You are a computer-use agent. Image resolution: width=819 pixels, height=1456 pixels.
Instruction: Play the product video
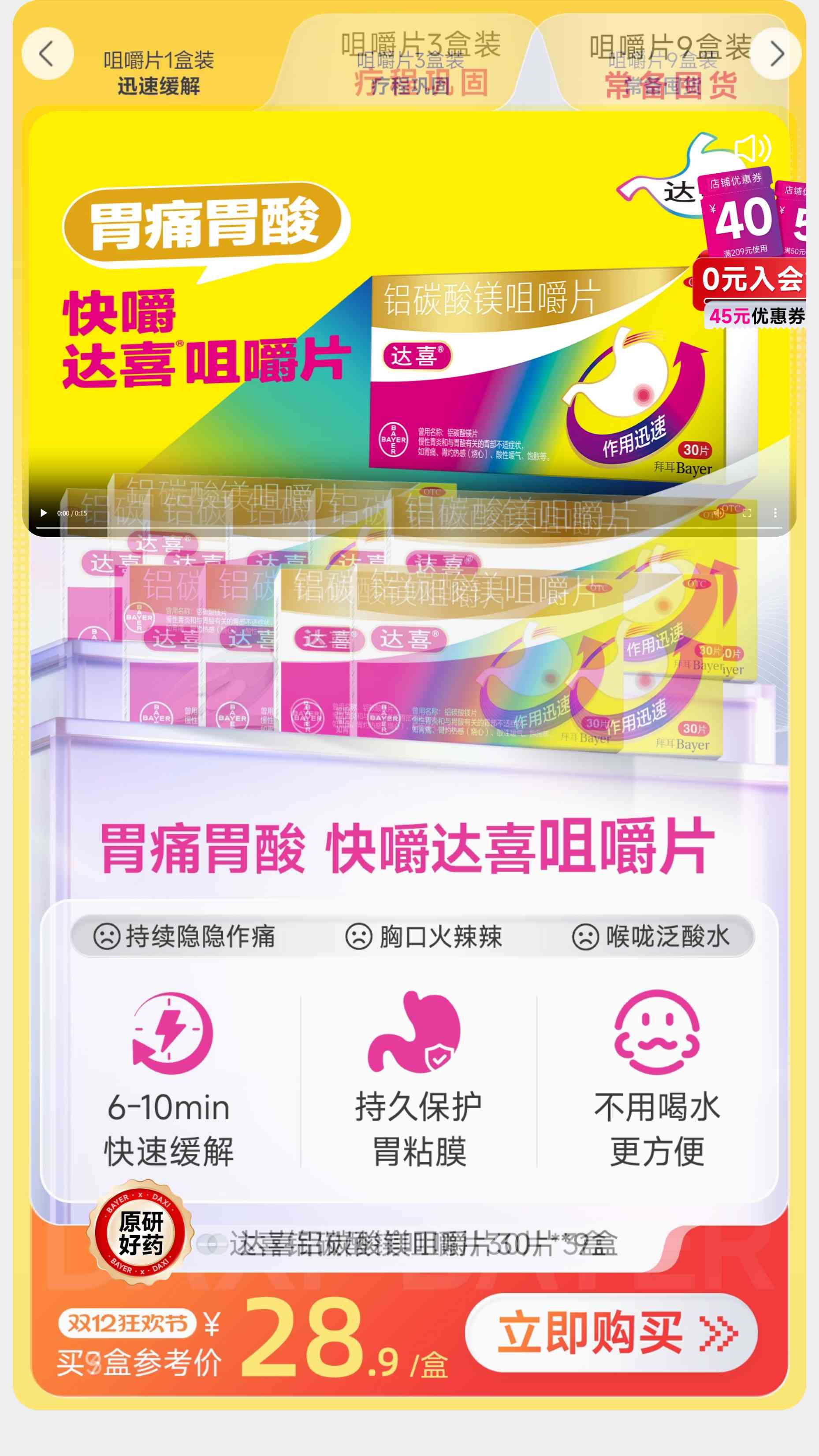[x=44, y=513]
